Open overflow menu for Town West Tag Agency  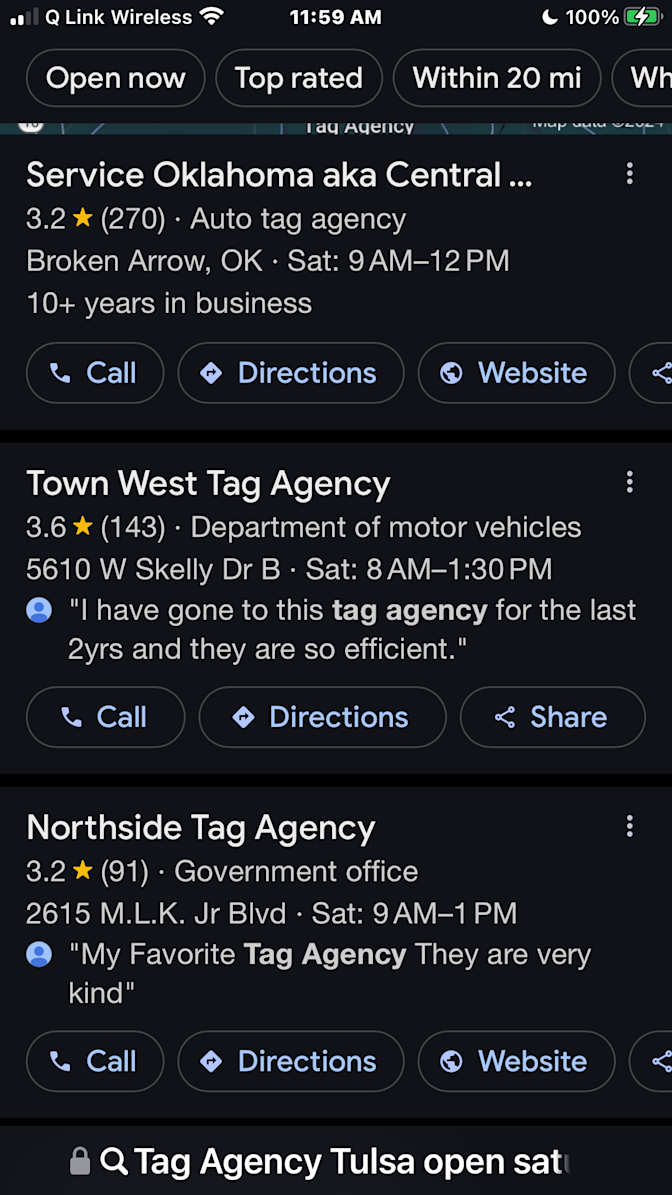point(629,482)
